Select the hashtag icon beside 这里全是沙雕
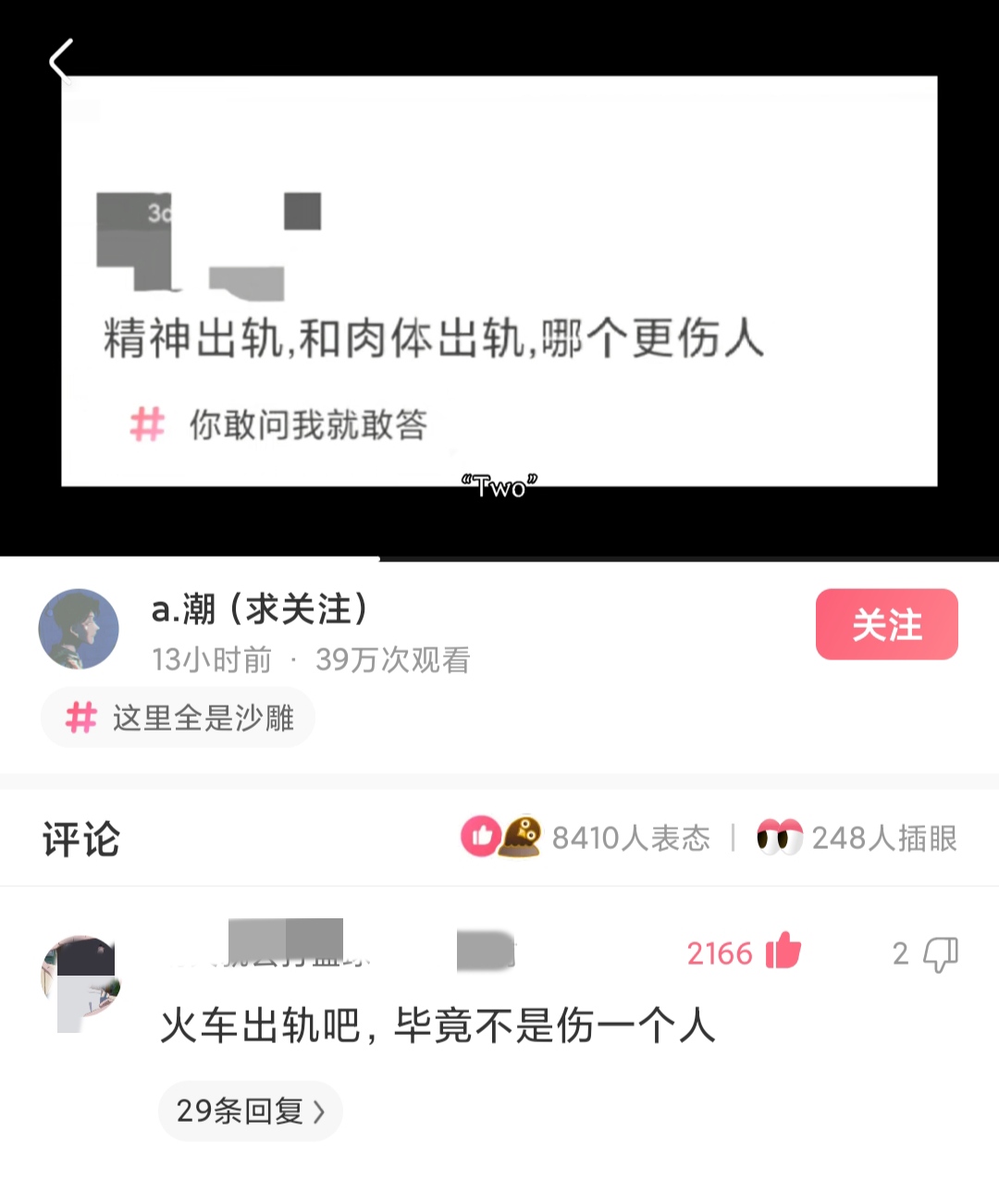999x1204 pixels. click(81, 717)
